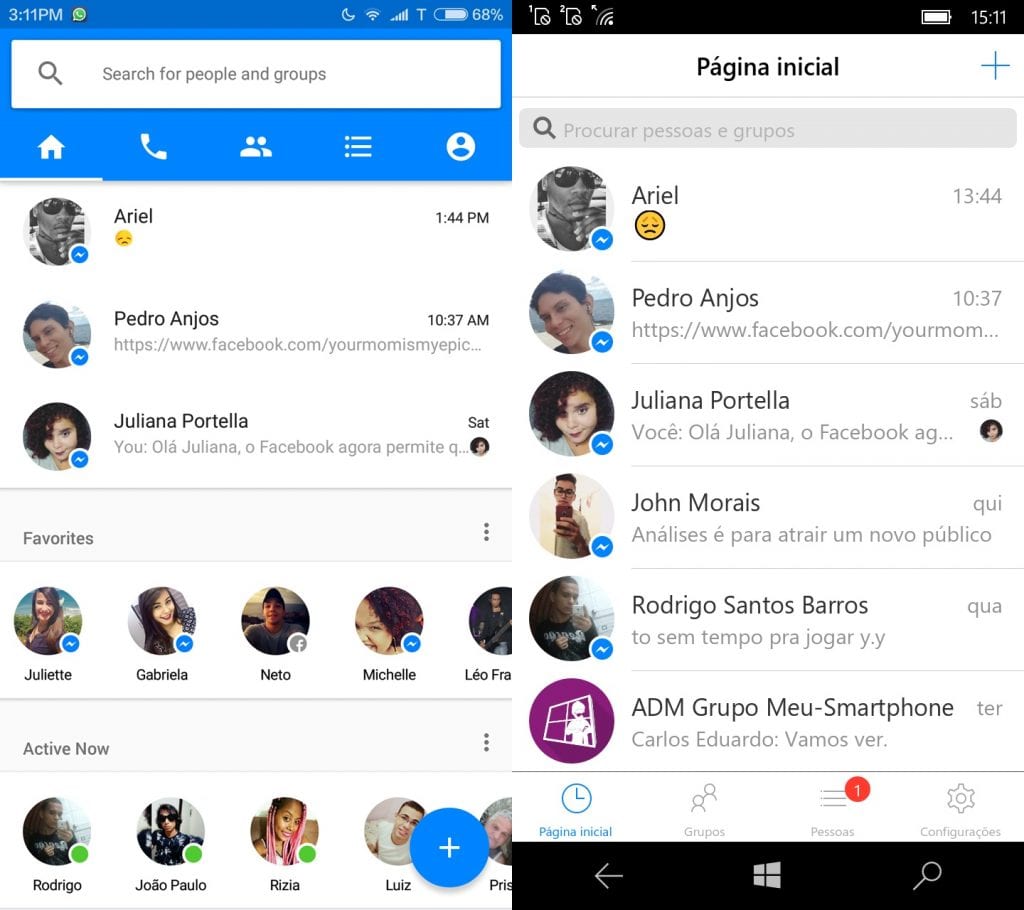1024x910 pixels.
Task: Open favorite contact Juliette
Action: [48, 622]
